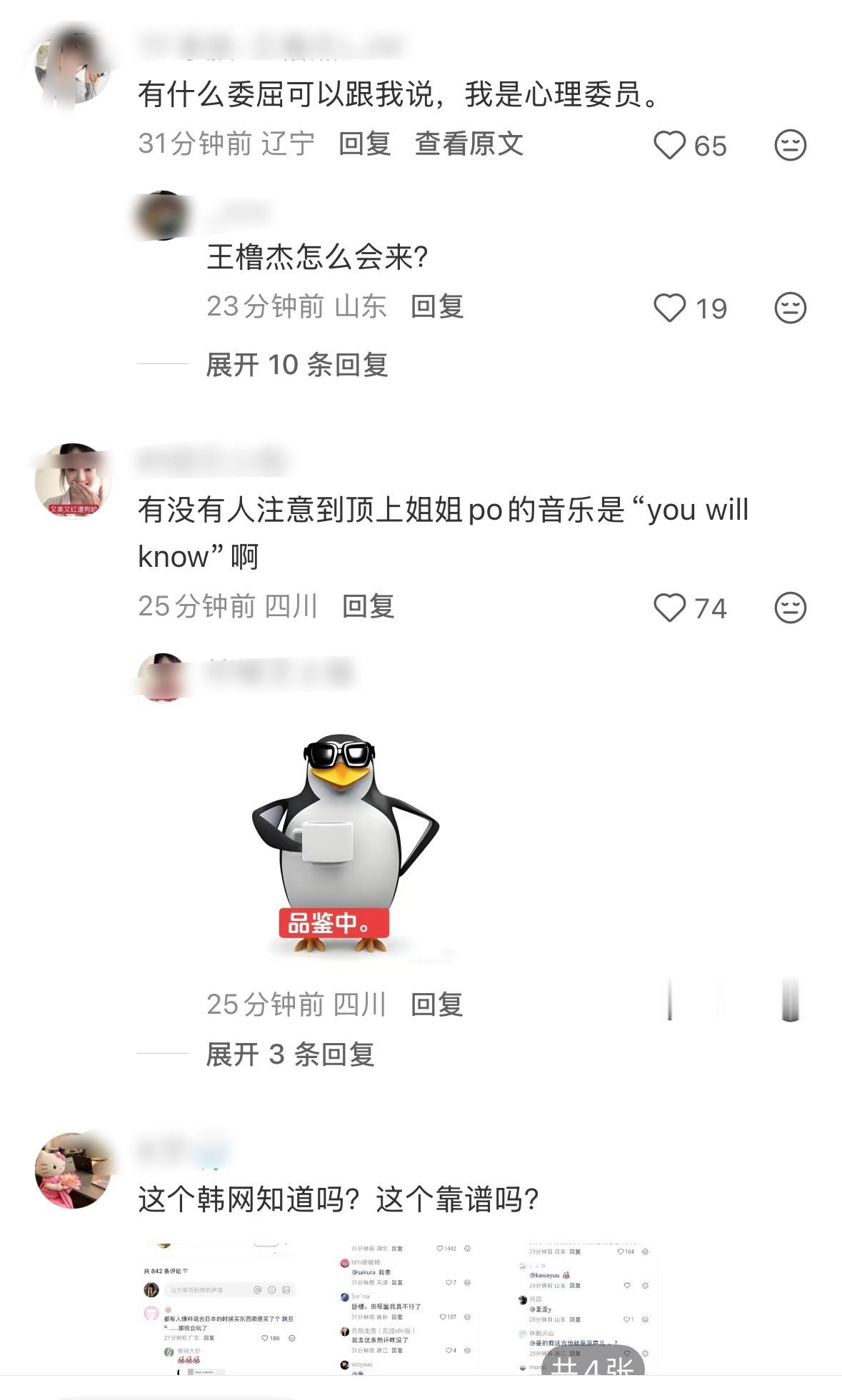
Task: Open the 查看原文 original text link
Action: (x=468, y=145)
